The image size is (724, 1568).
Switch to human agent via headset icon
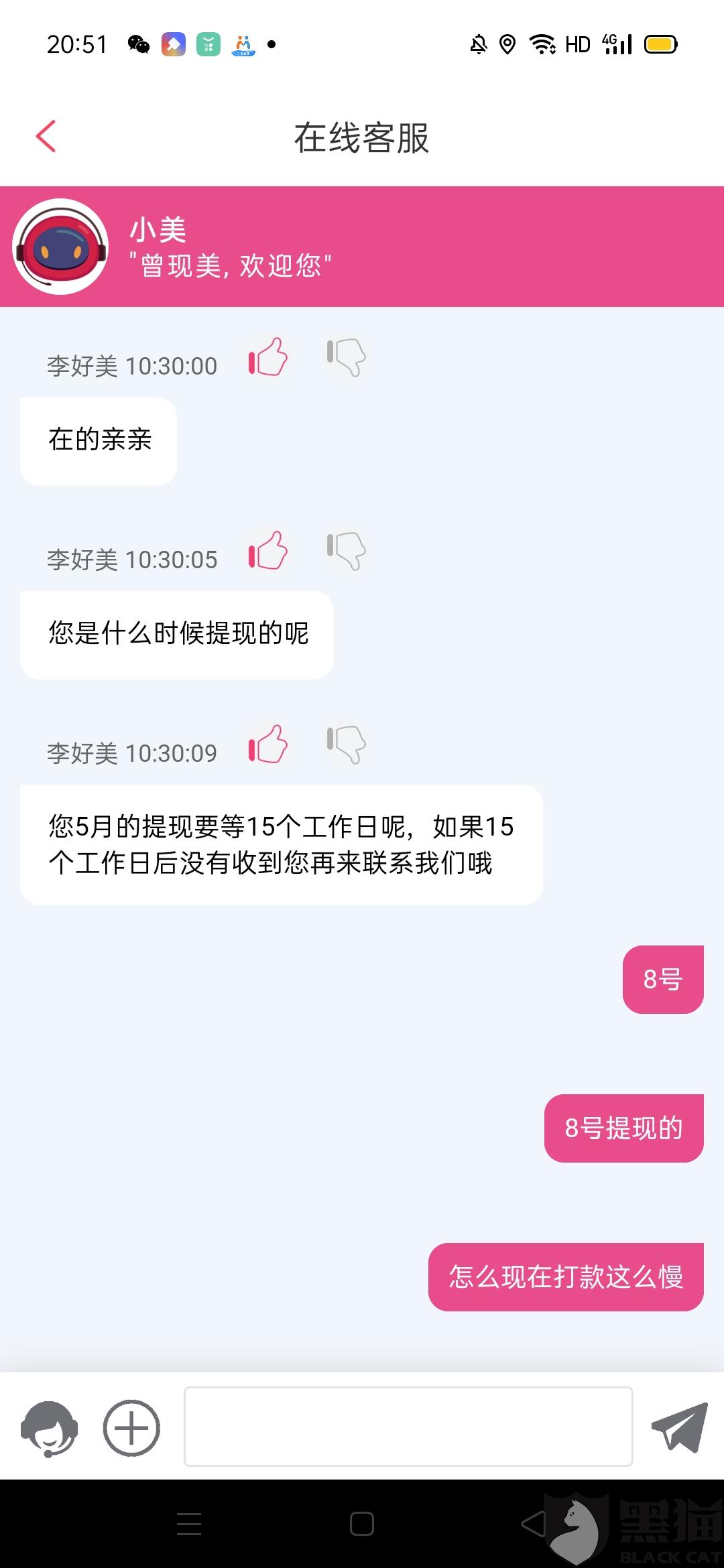tap(49, 1429)
